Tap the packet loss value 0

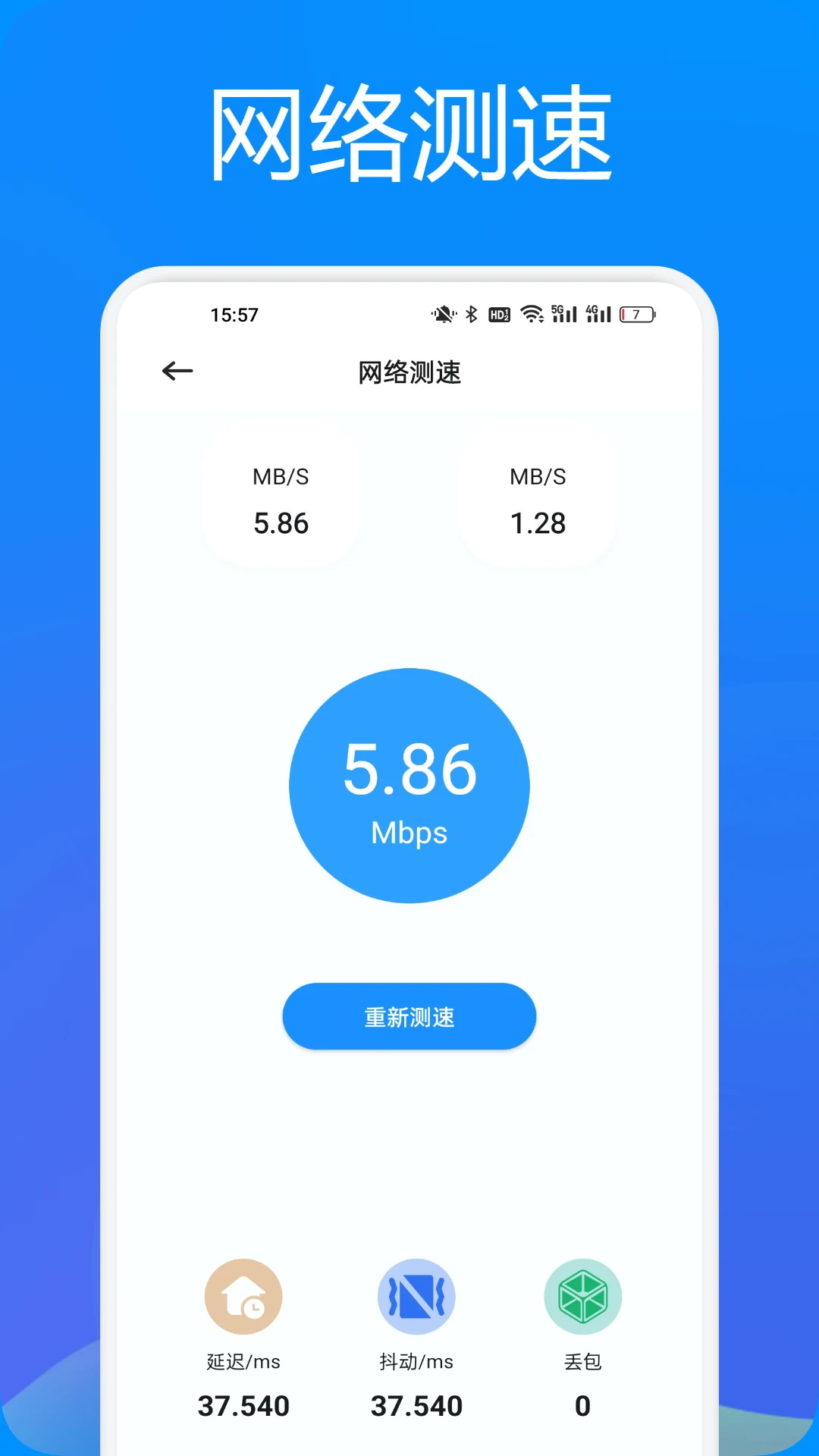(582, 1406)
